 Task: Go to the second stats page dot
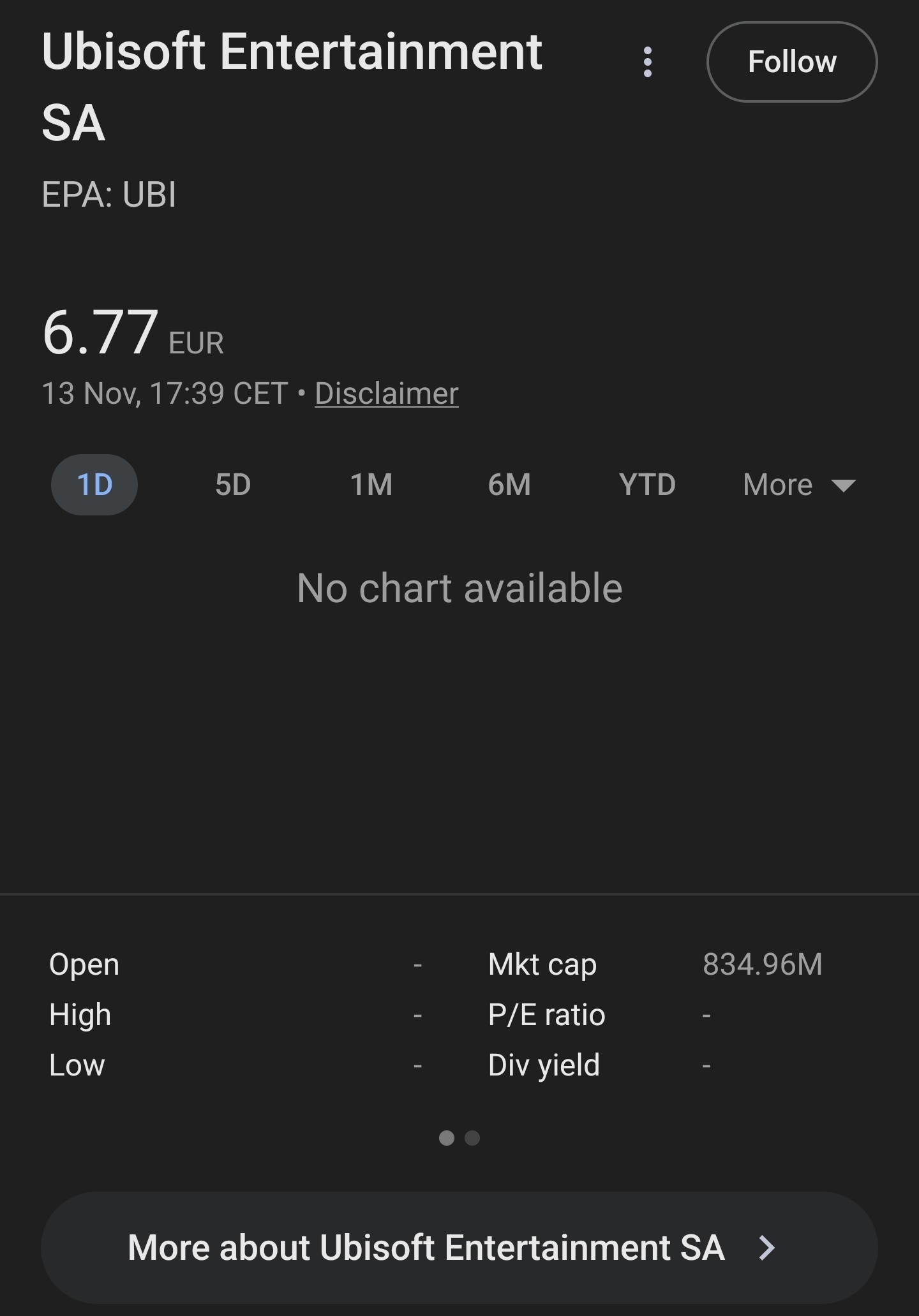pos(472,1138)
